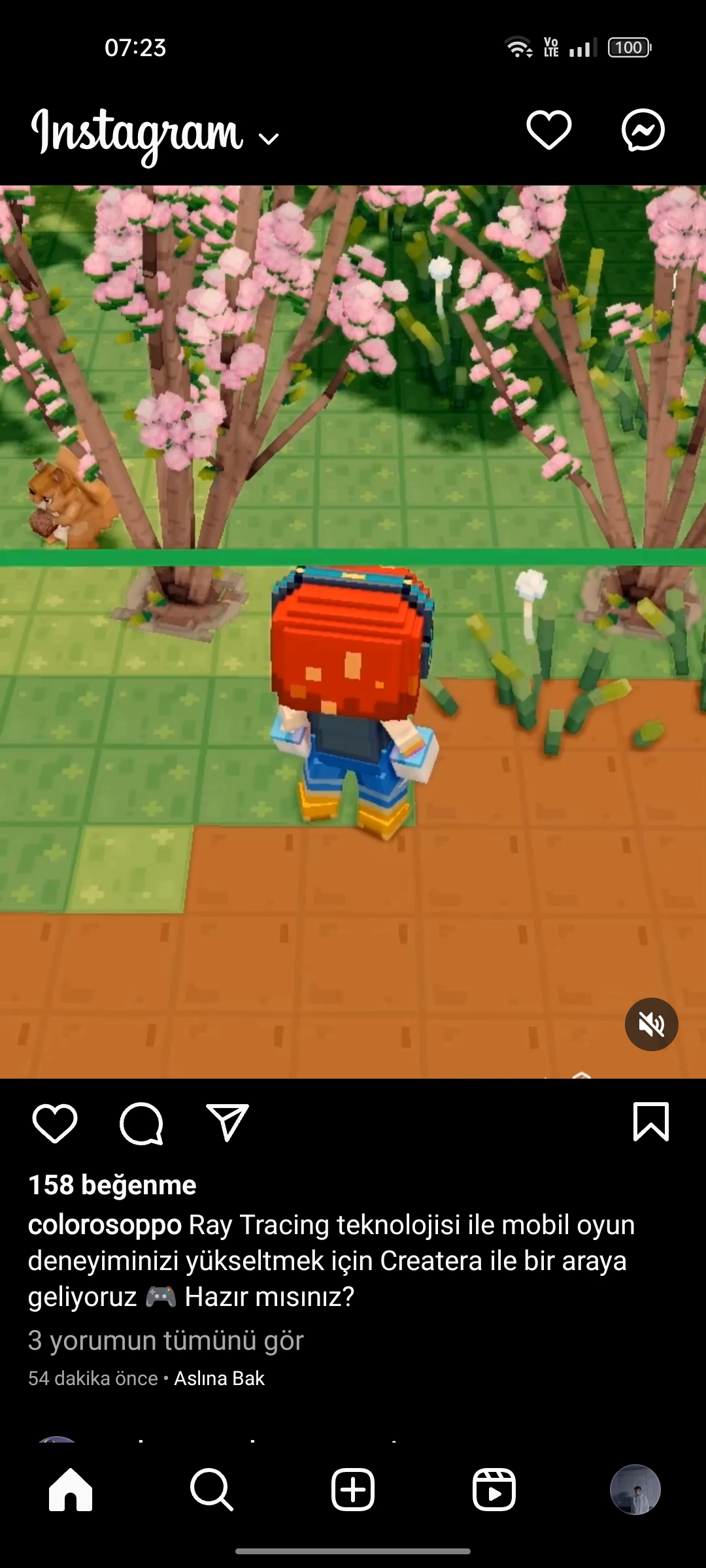
Task: Switch to the Reels tab
Action: 494,1490
